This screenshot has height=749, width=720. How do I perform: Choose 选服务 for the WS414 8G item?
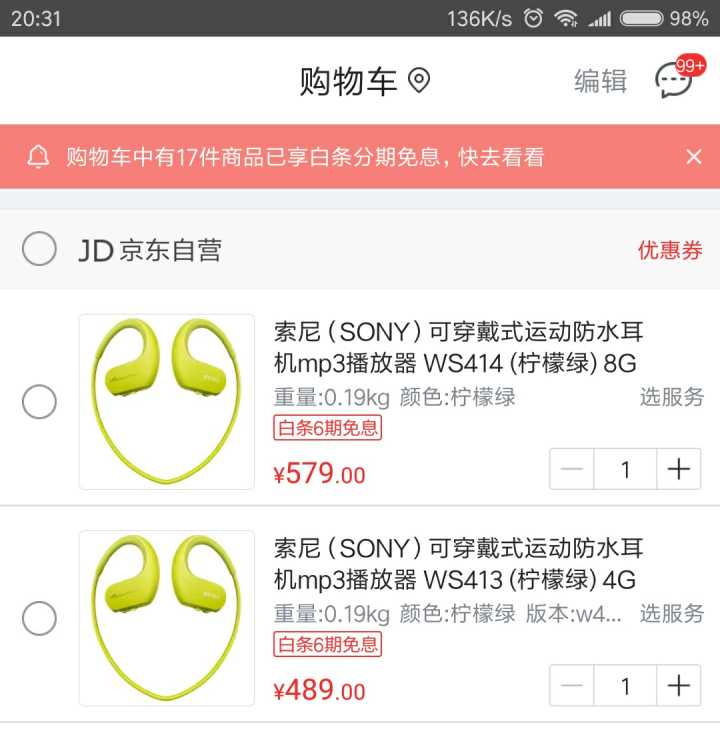672,397
